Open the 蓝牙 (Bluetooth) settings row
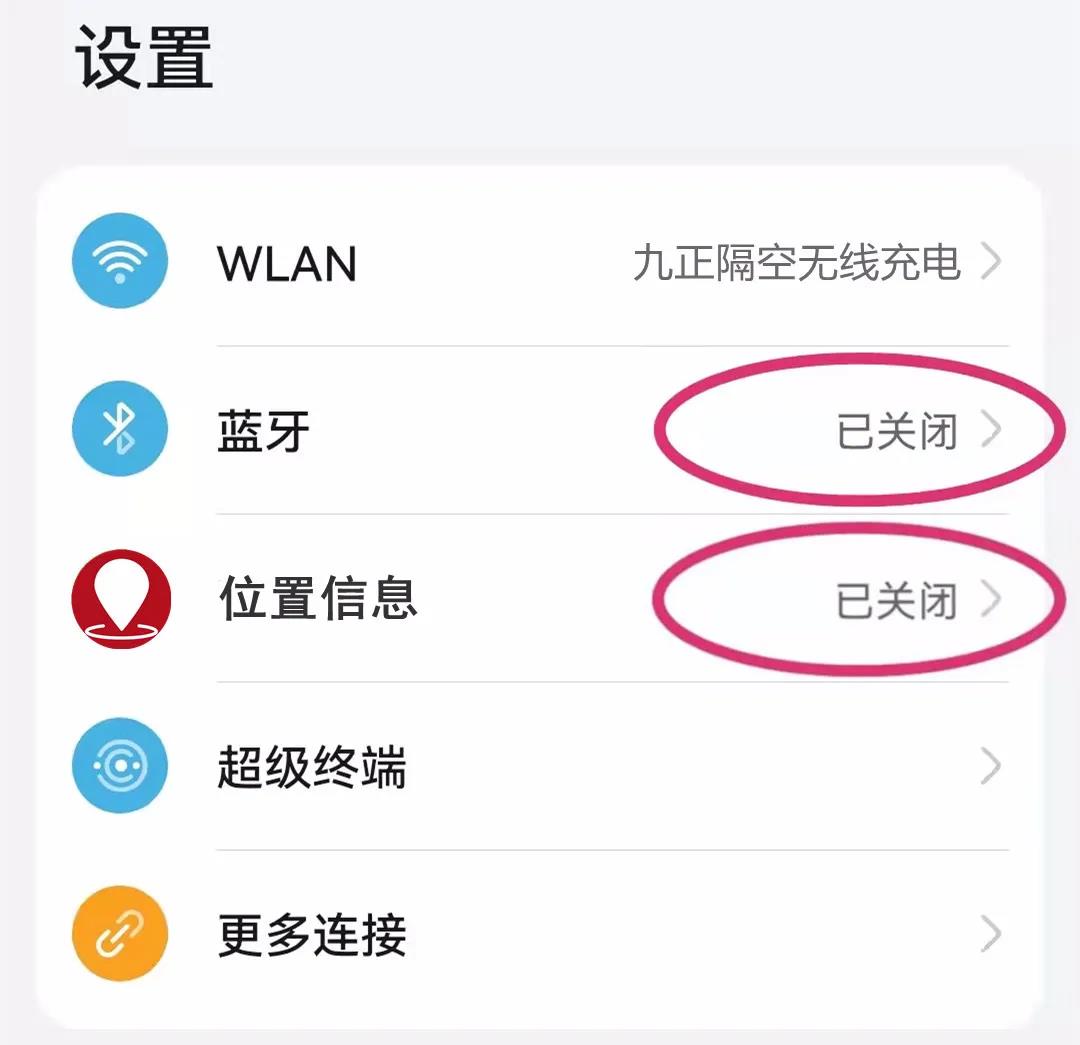 (539, 430)
